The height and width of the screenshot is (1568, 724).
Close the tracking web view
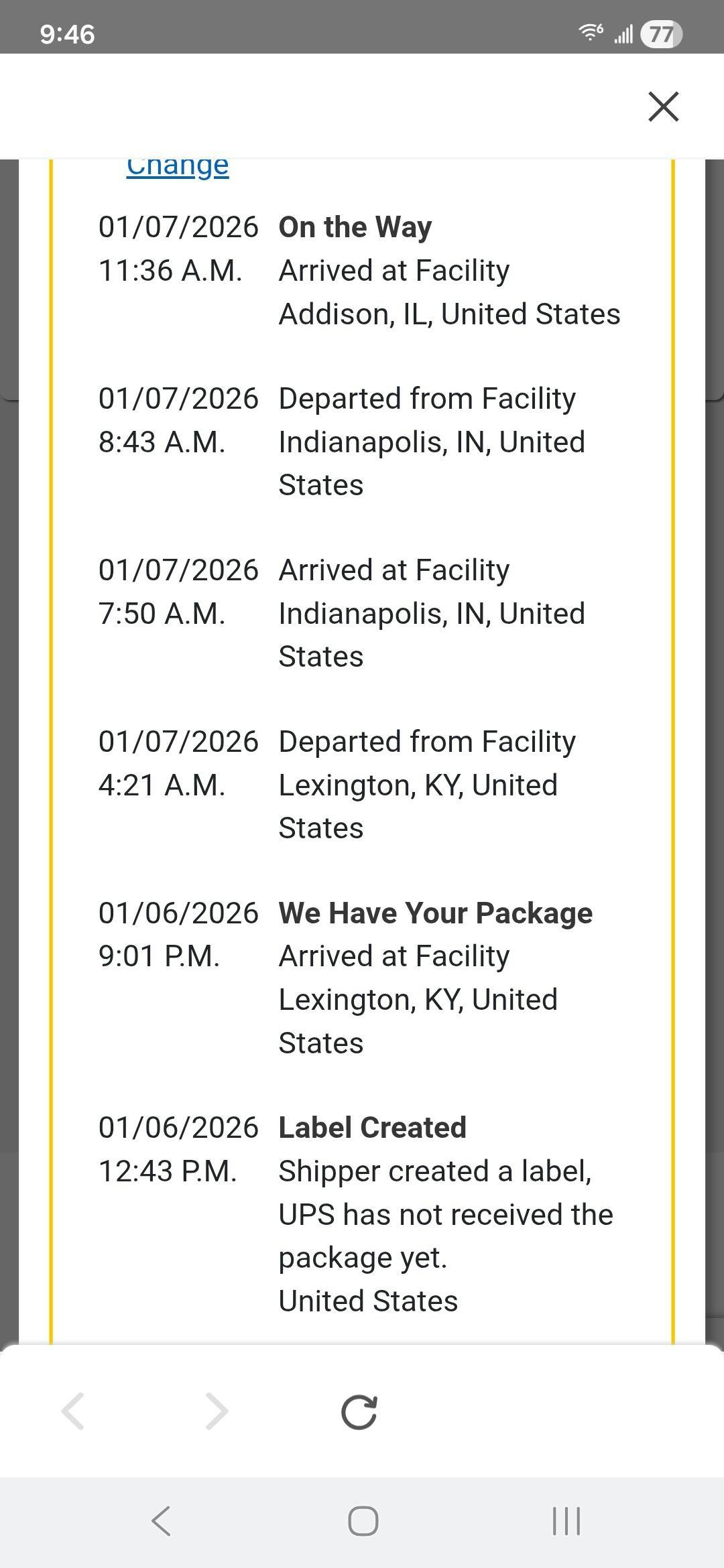tap(663, 107)
